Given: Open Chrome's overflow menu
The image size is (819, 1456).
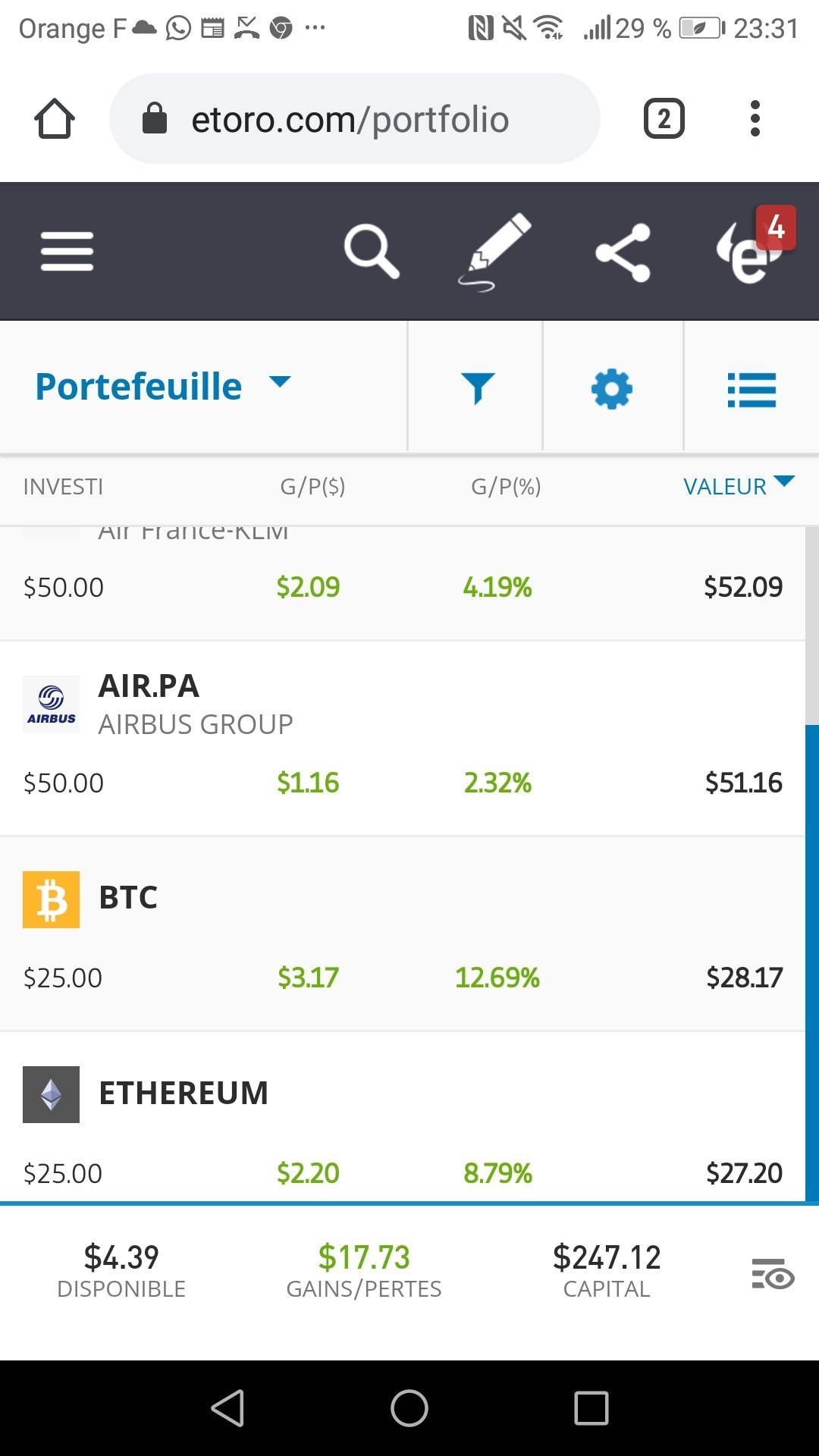Looking at the screenshot, I should point(755,118).
